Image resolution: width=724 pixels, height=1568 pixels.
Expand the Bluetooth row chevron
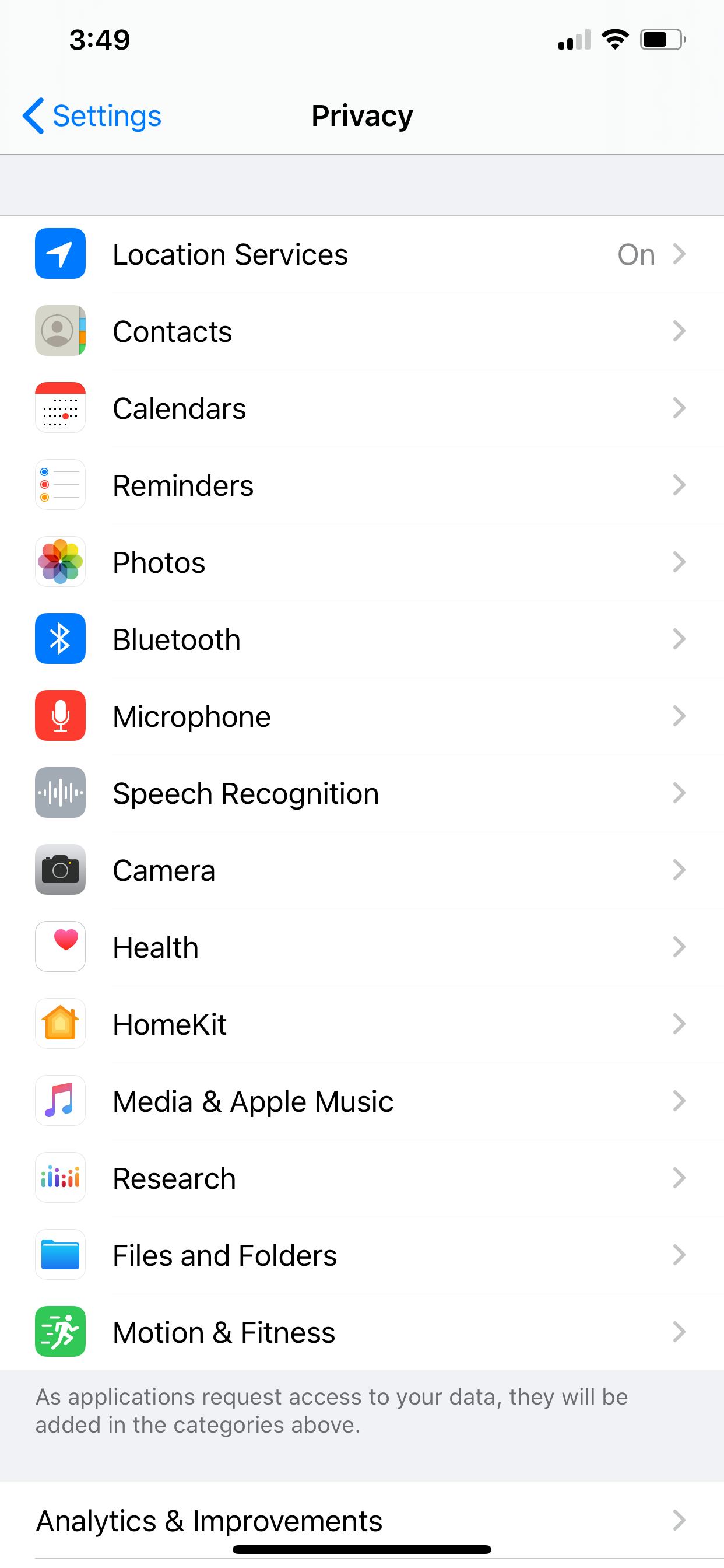click(680, 639)
